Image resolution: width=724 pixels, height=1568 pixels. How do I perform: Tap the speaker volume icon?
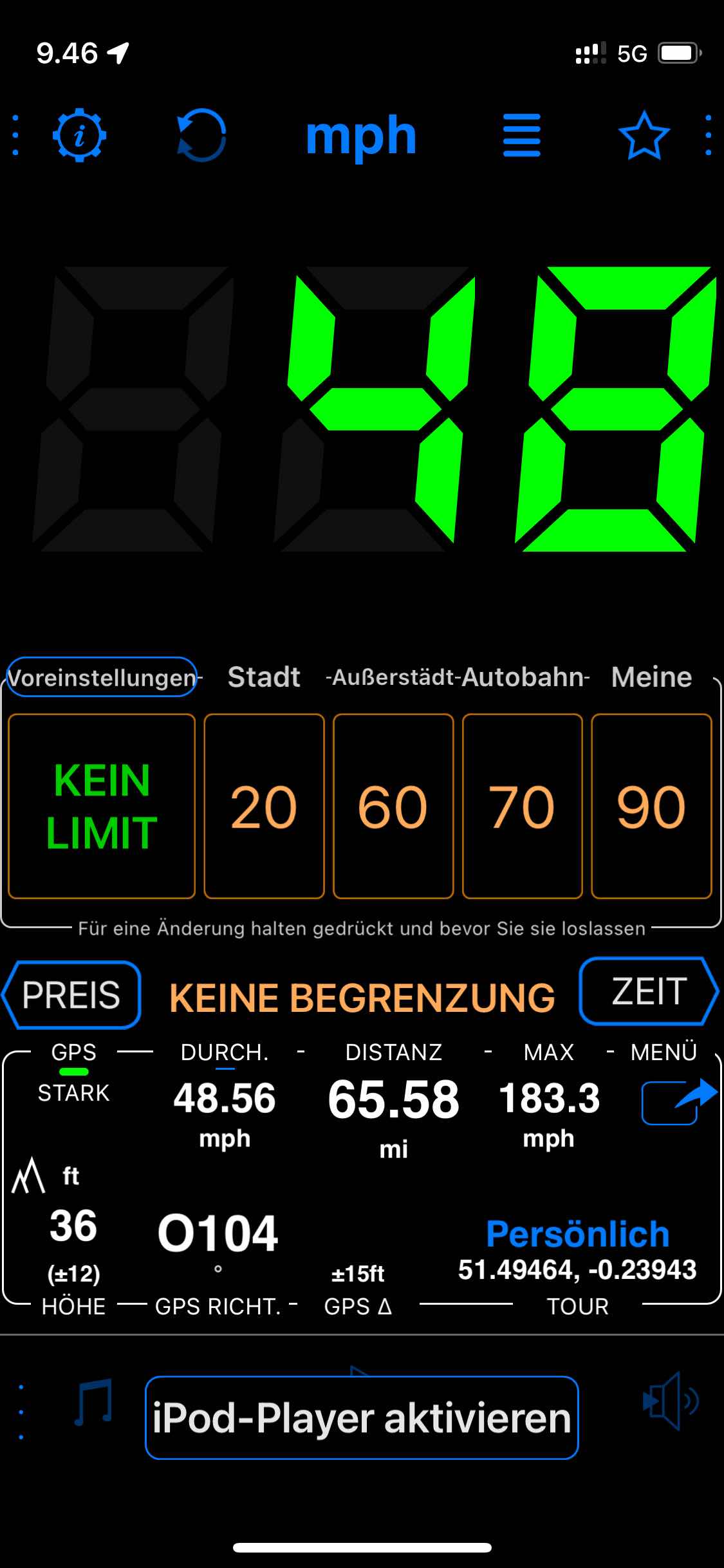coord(671,1401)
